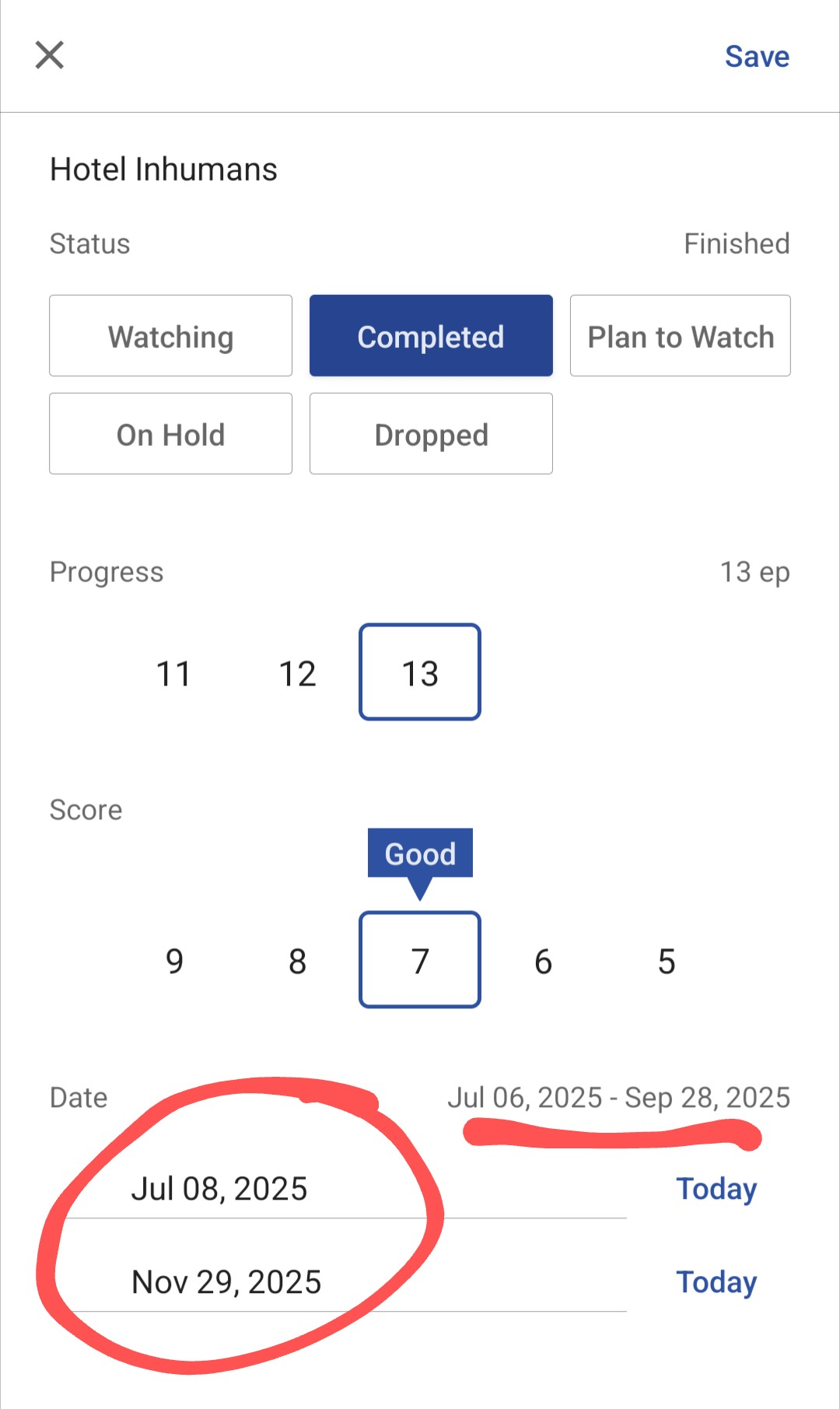Mark as Plan to Watch
Screen dimensions: 840x1409
(680, 336)
